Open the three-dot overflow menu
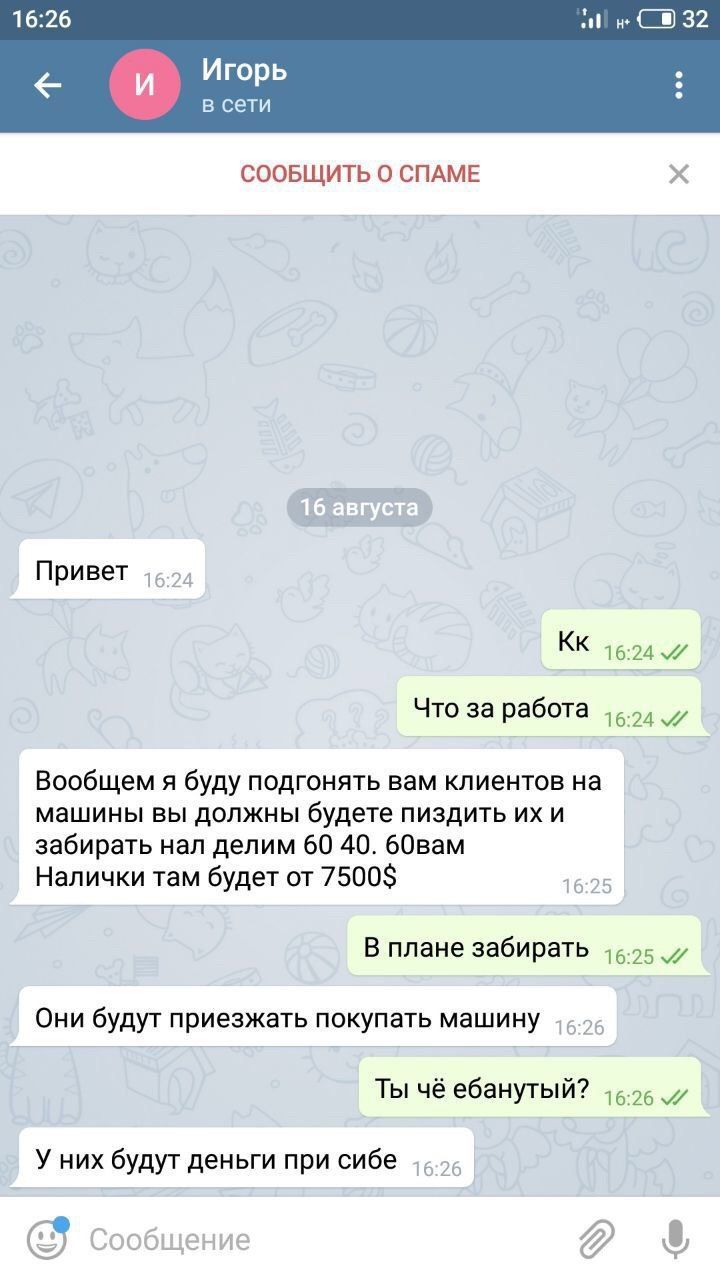This screenshot has height=1280, width=720. [679, 86]
